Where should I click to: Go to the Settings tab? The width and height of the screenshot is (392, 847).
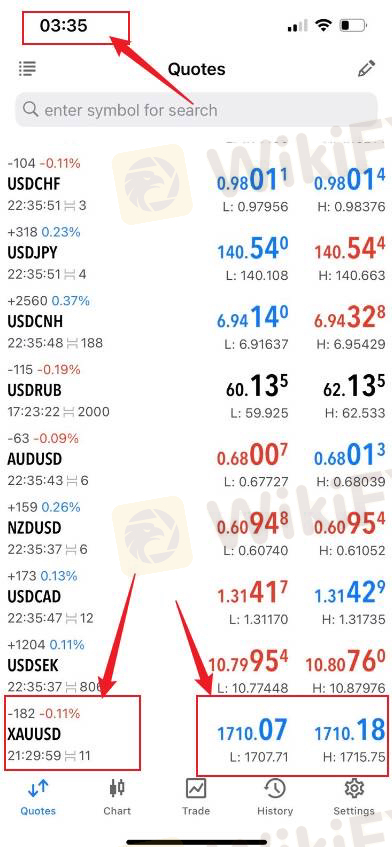tap(354, 797)
